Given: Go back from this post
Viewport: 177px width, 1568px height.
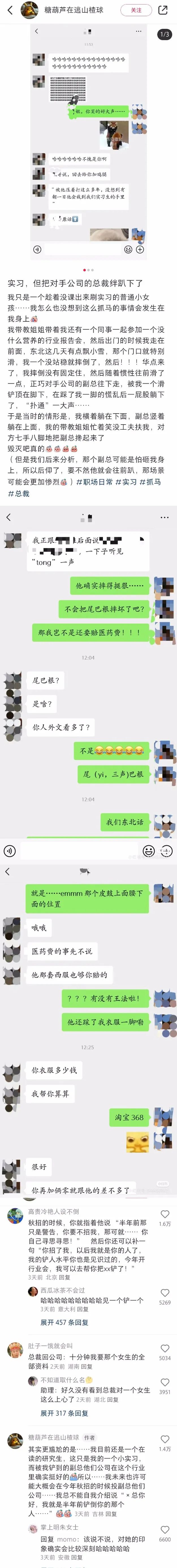Looking at the screenshot, I should tap(10, 10).
